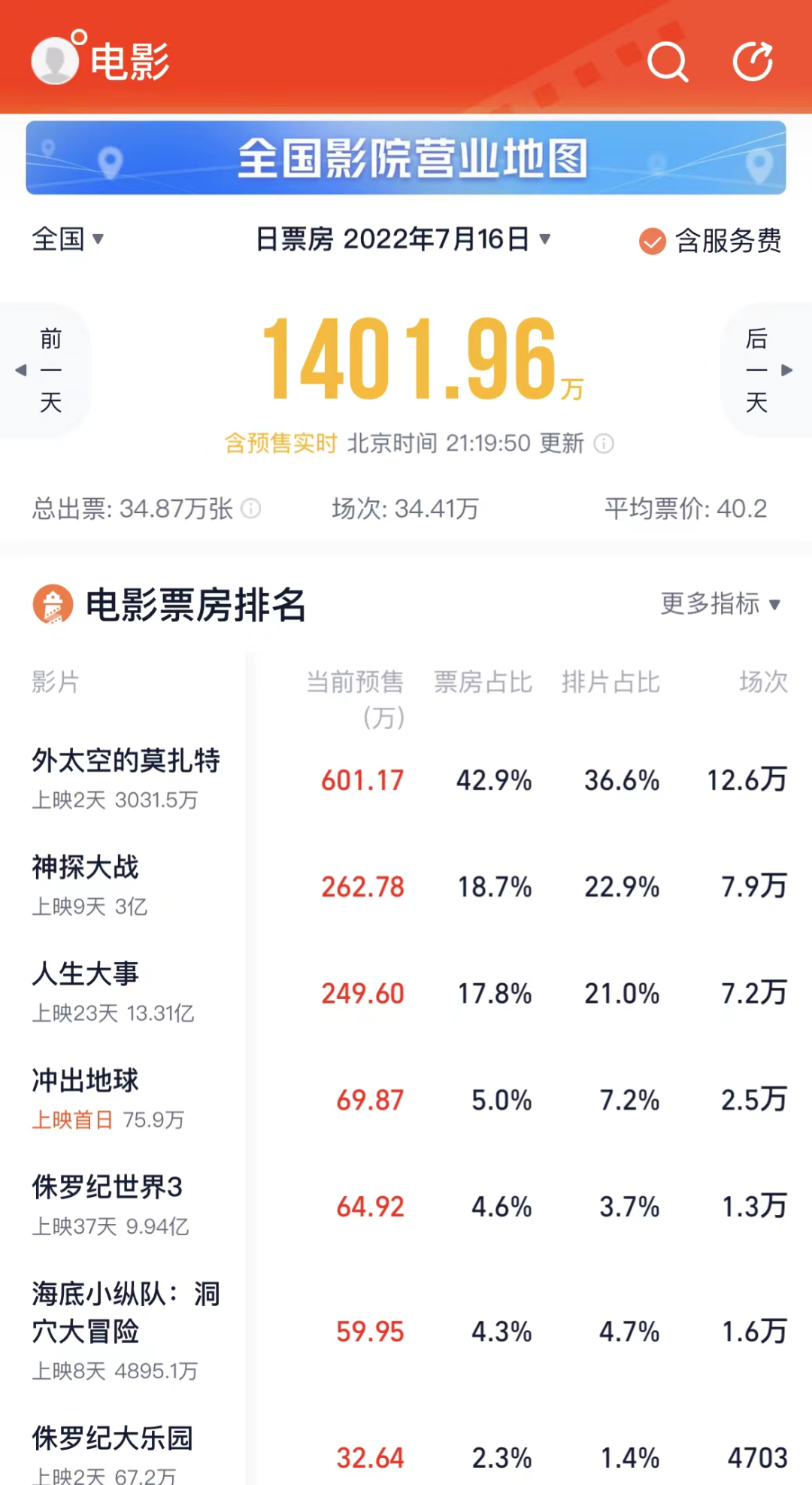Expand the 全国 region dropdown
The height and width of the screenshot is (1485, 812).
click(68, 239)
